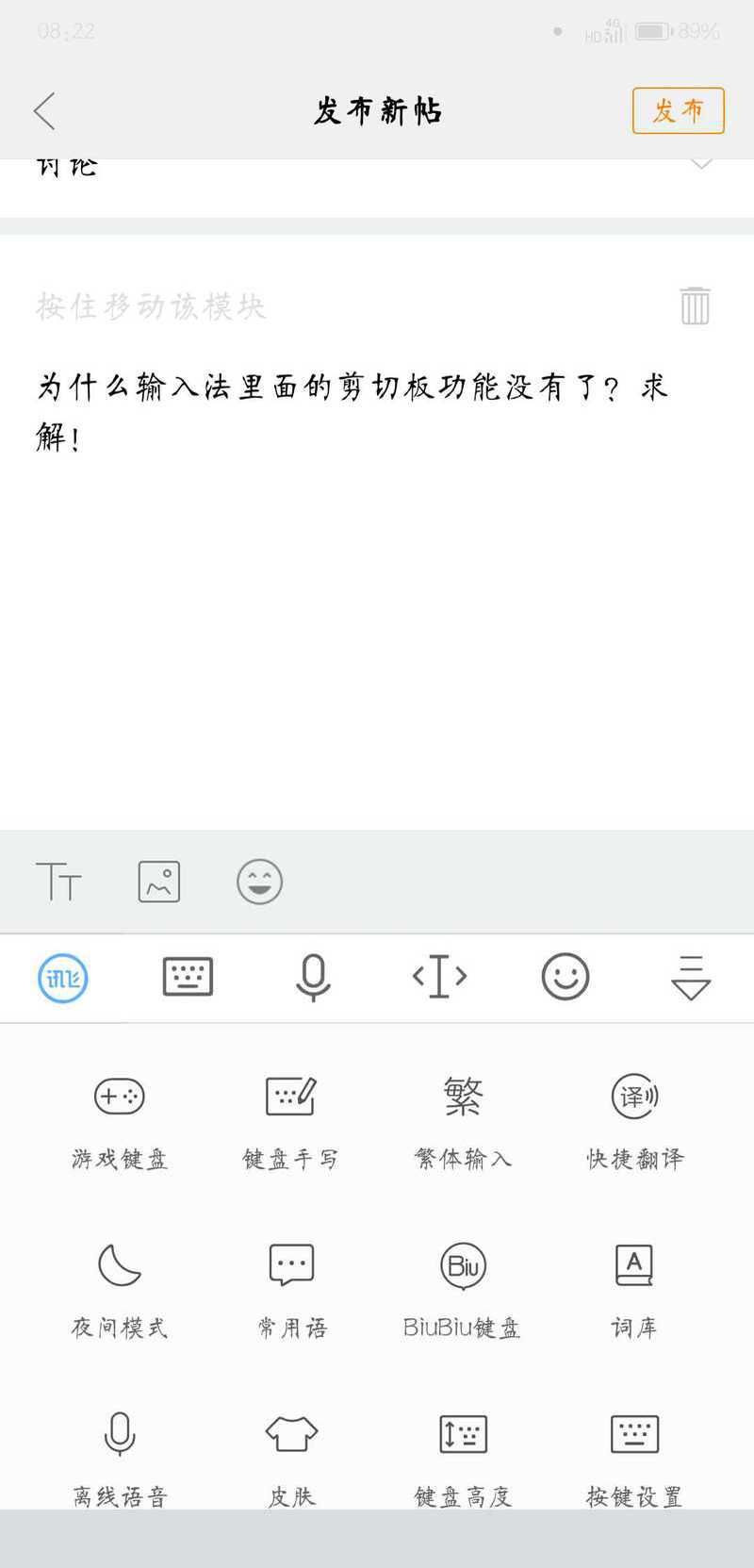Image resolution: width=754 pixels, height=1568 pixels.
Task: Tap the orange 发布 publish button
Action: (678, 110)
